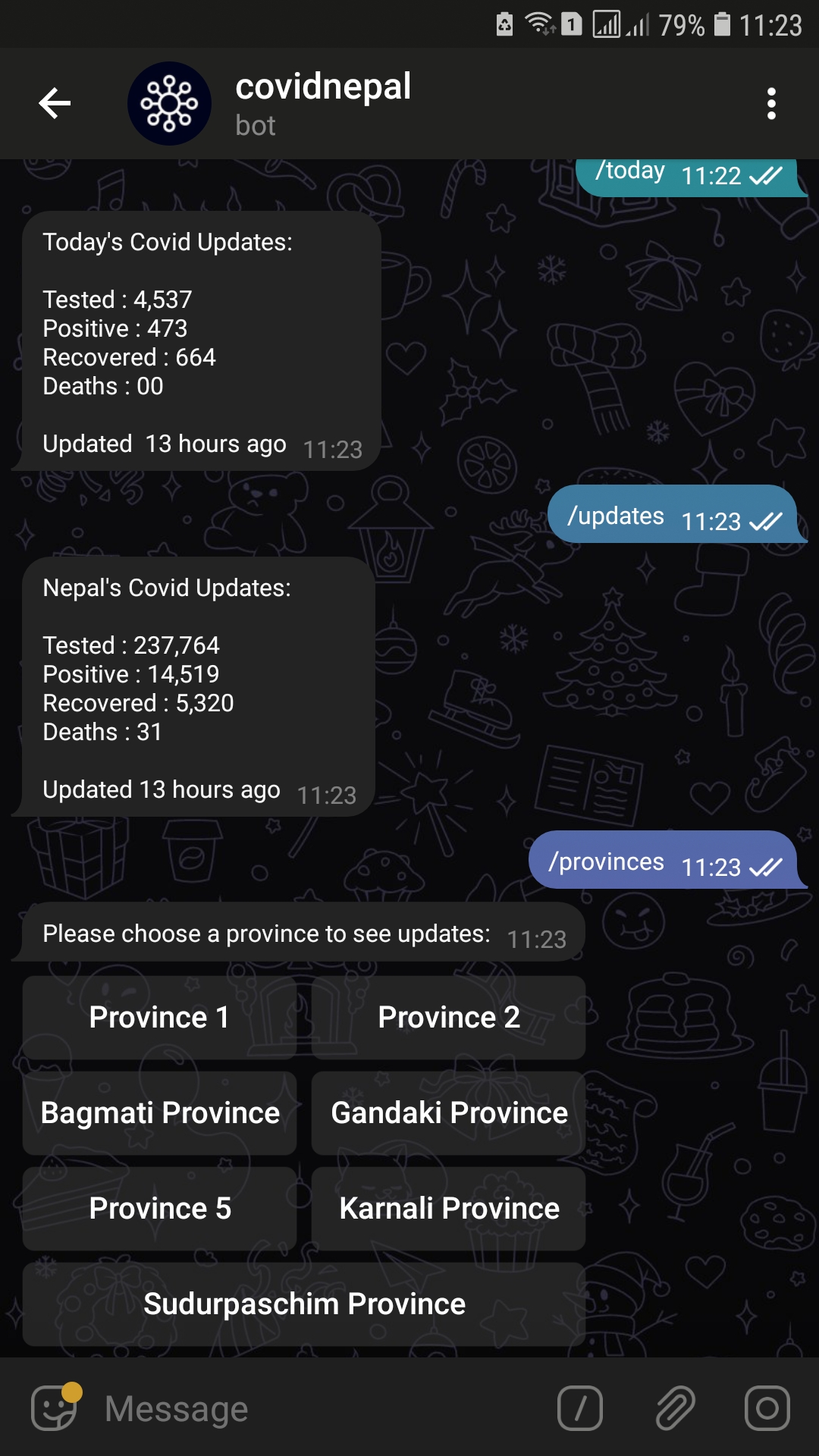The image size is (819, 1456).
Task: Choose Bagmati Province
Action: click(x=159, y=1112)
